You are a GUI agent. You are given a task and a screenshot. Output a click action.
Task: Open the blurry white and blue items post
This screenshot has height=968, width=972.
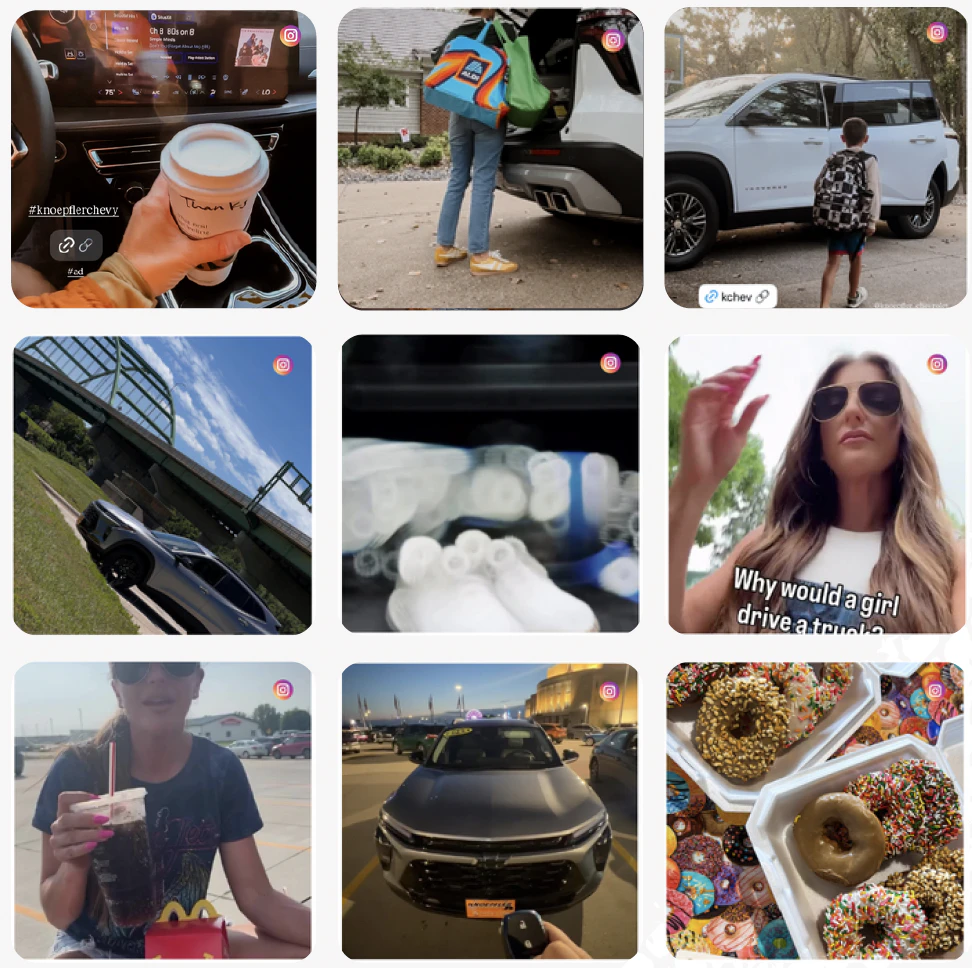click(x=490, y=485)
